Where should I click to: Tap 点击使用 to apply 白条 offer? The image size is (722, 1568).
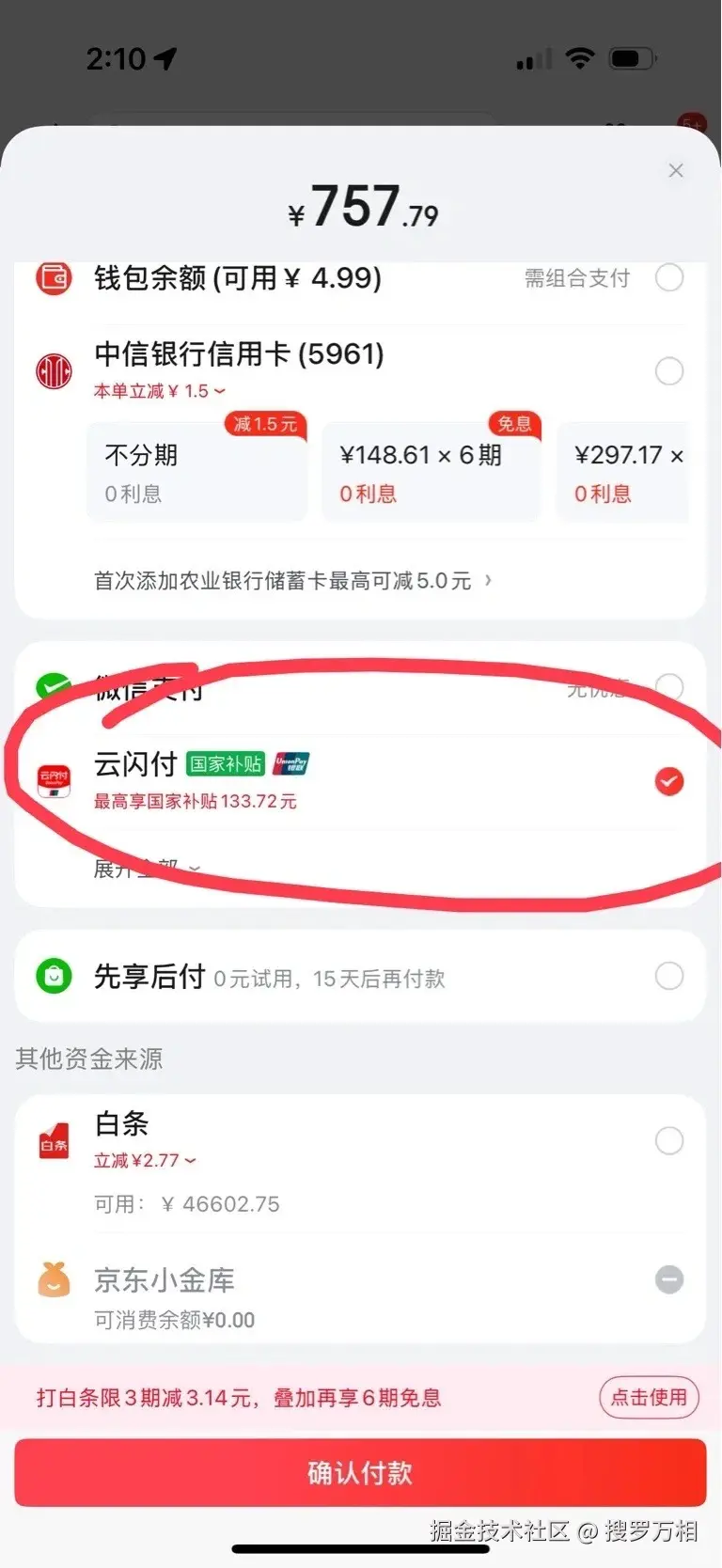[649, 1398]
